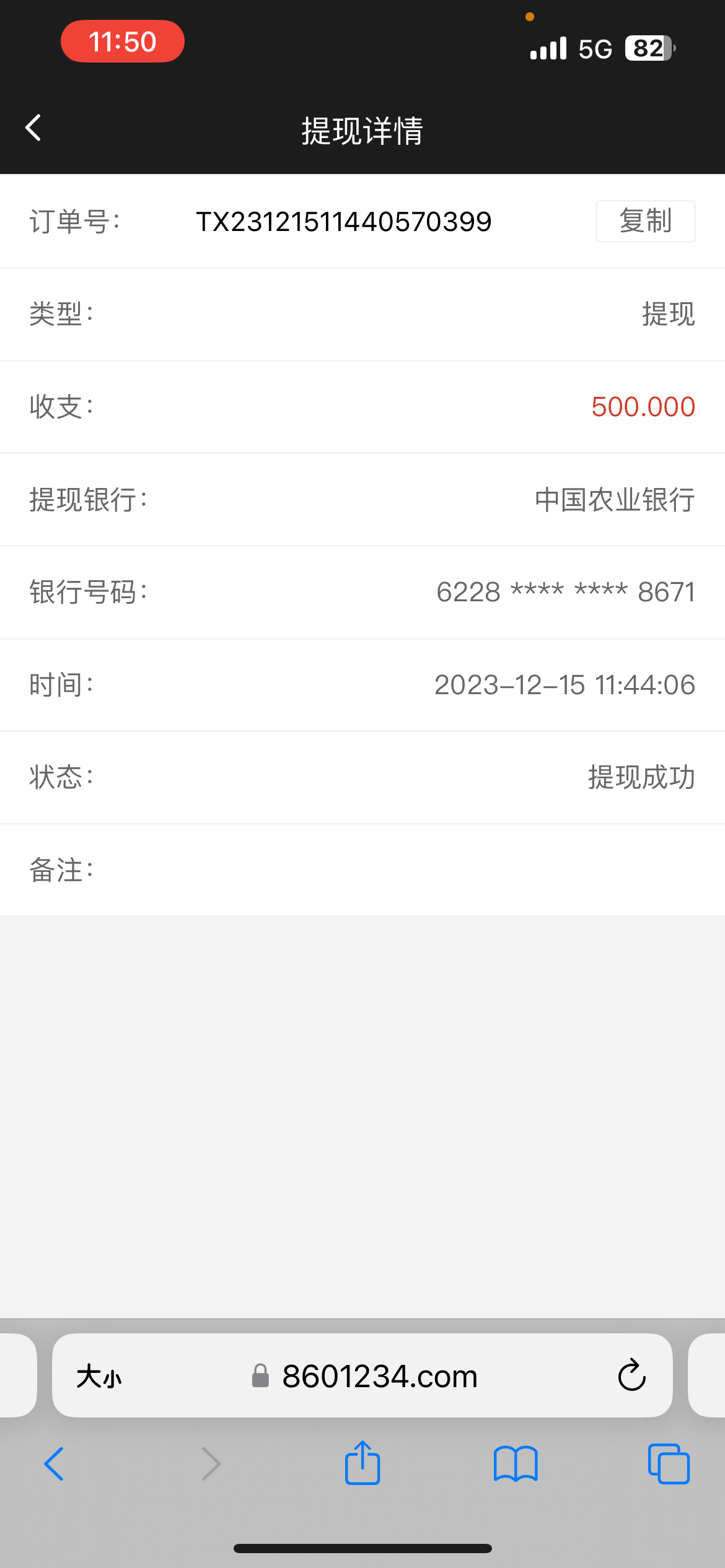Screen dimensions: 725x1568
Task: Copy the order number with 复制
Action: pyautogui.click(x=645, y=221)
